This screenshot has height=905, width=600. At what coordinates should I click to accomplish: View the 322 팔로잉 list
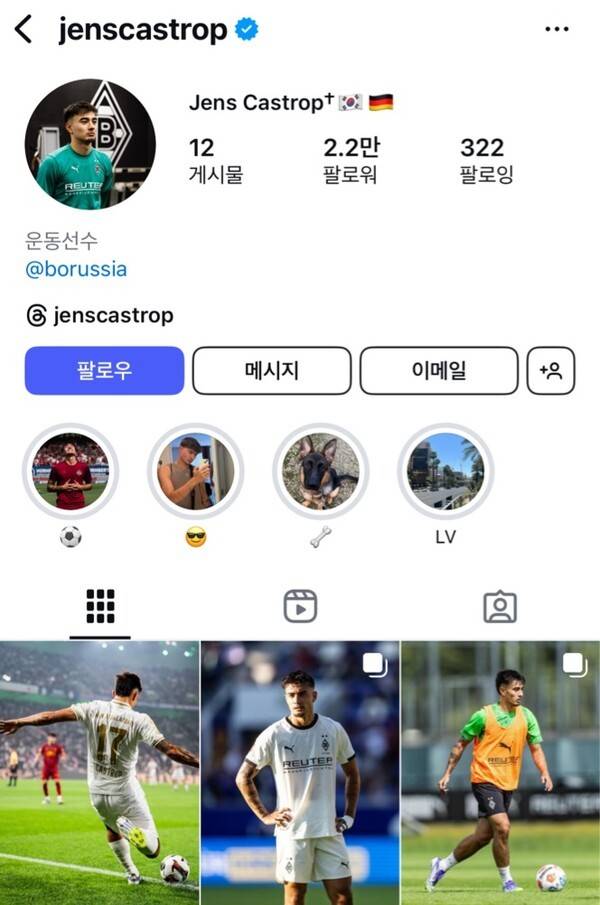486,160
